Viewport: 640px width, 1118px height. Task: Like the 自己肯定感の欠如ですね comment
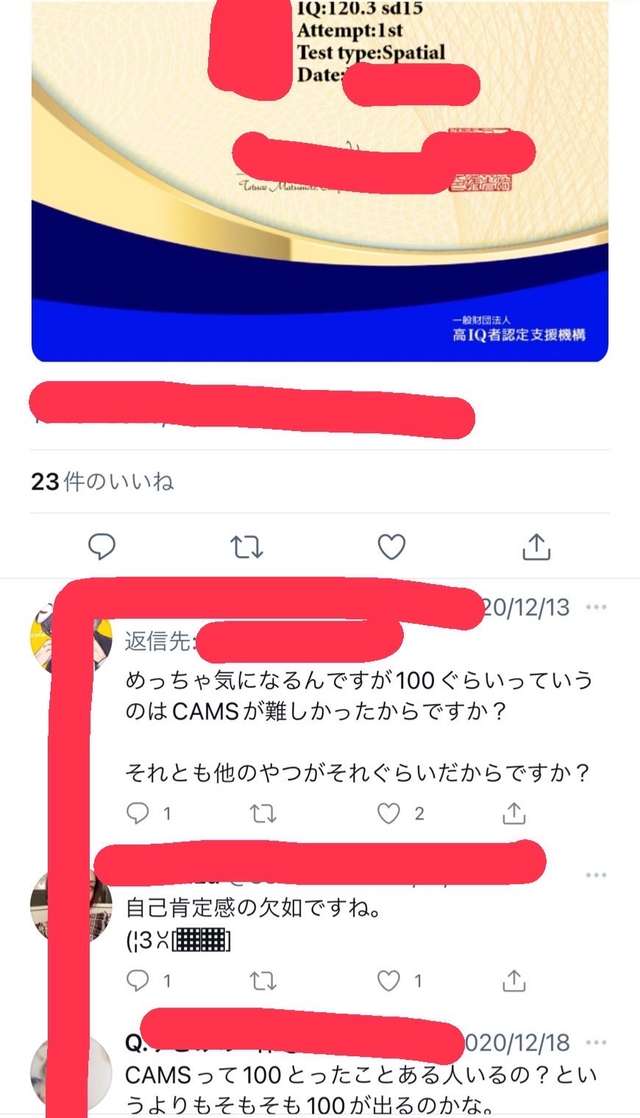coord(388,980)
